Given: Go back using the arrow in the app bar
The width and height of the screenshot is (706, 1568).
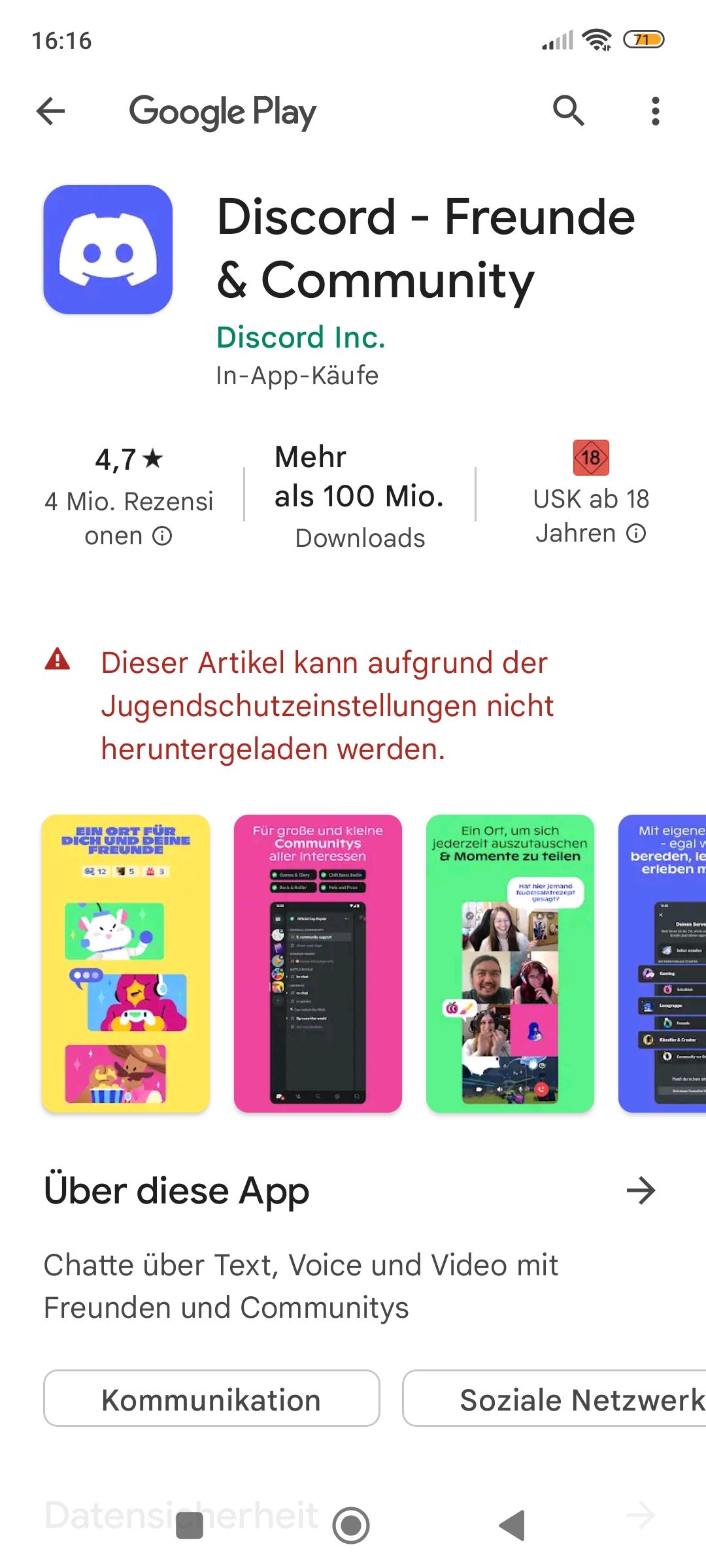Looking at the screenshot, I should click(51, 111).
